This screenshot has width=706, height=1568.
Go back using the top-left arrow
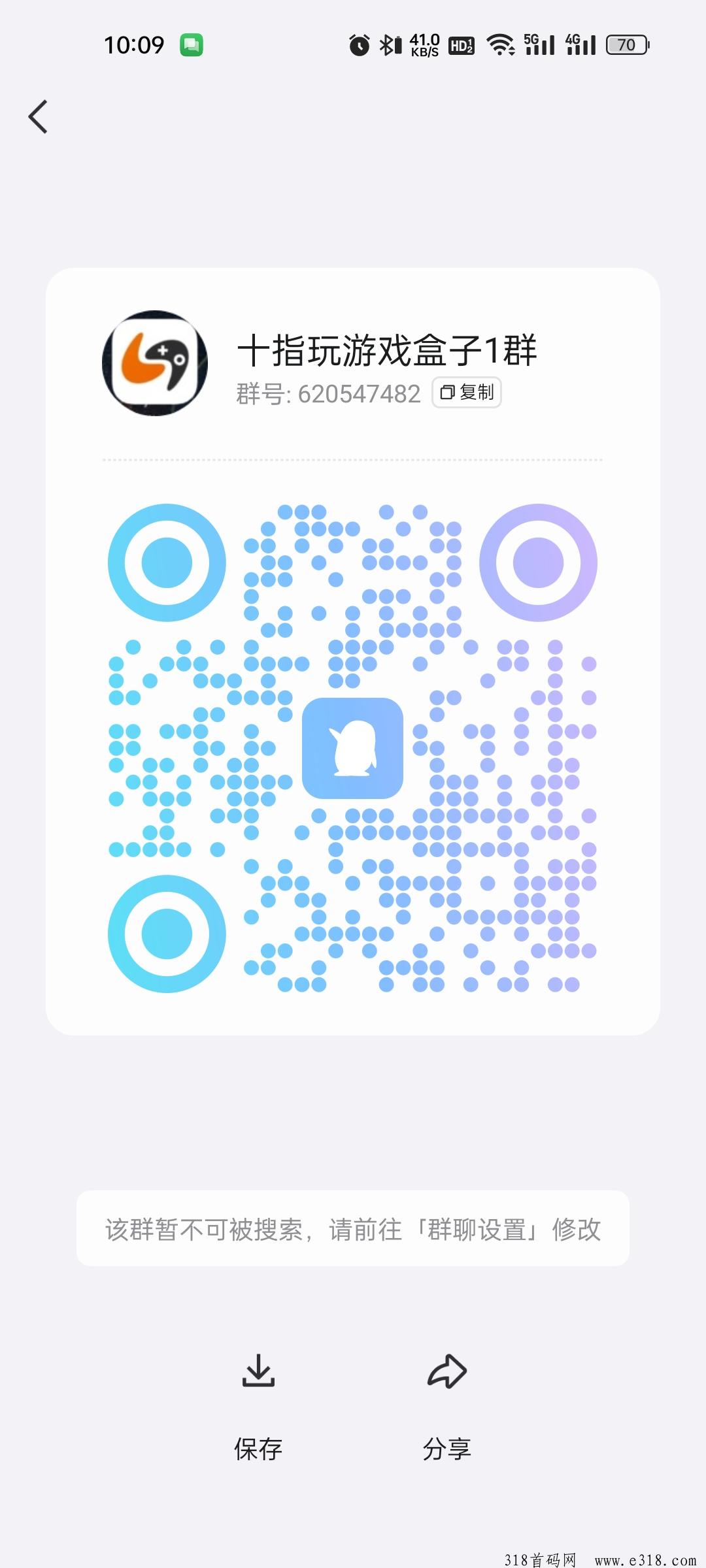(39, 117)
